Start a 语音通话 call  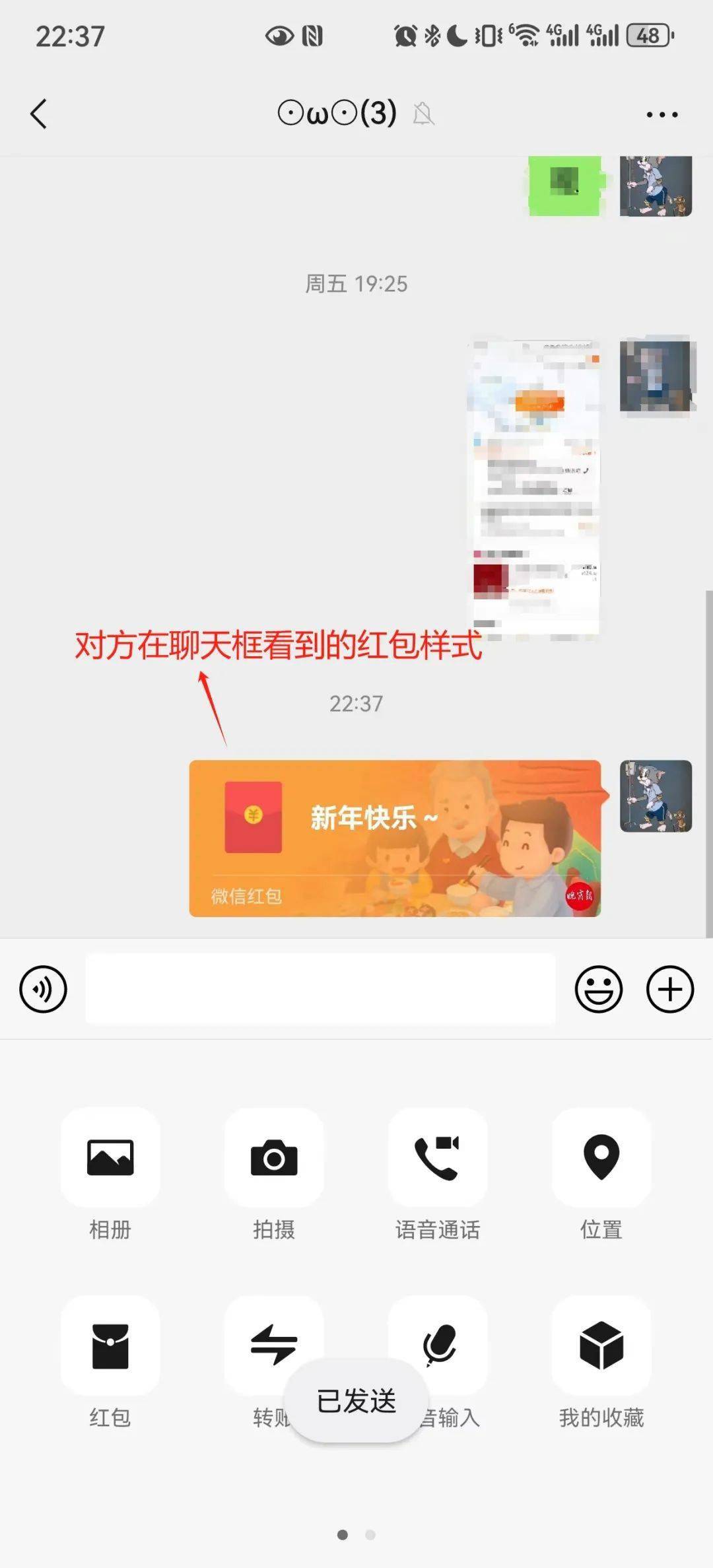pos(437,1157)
